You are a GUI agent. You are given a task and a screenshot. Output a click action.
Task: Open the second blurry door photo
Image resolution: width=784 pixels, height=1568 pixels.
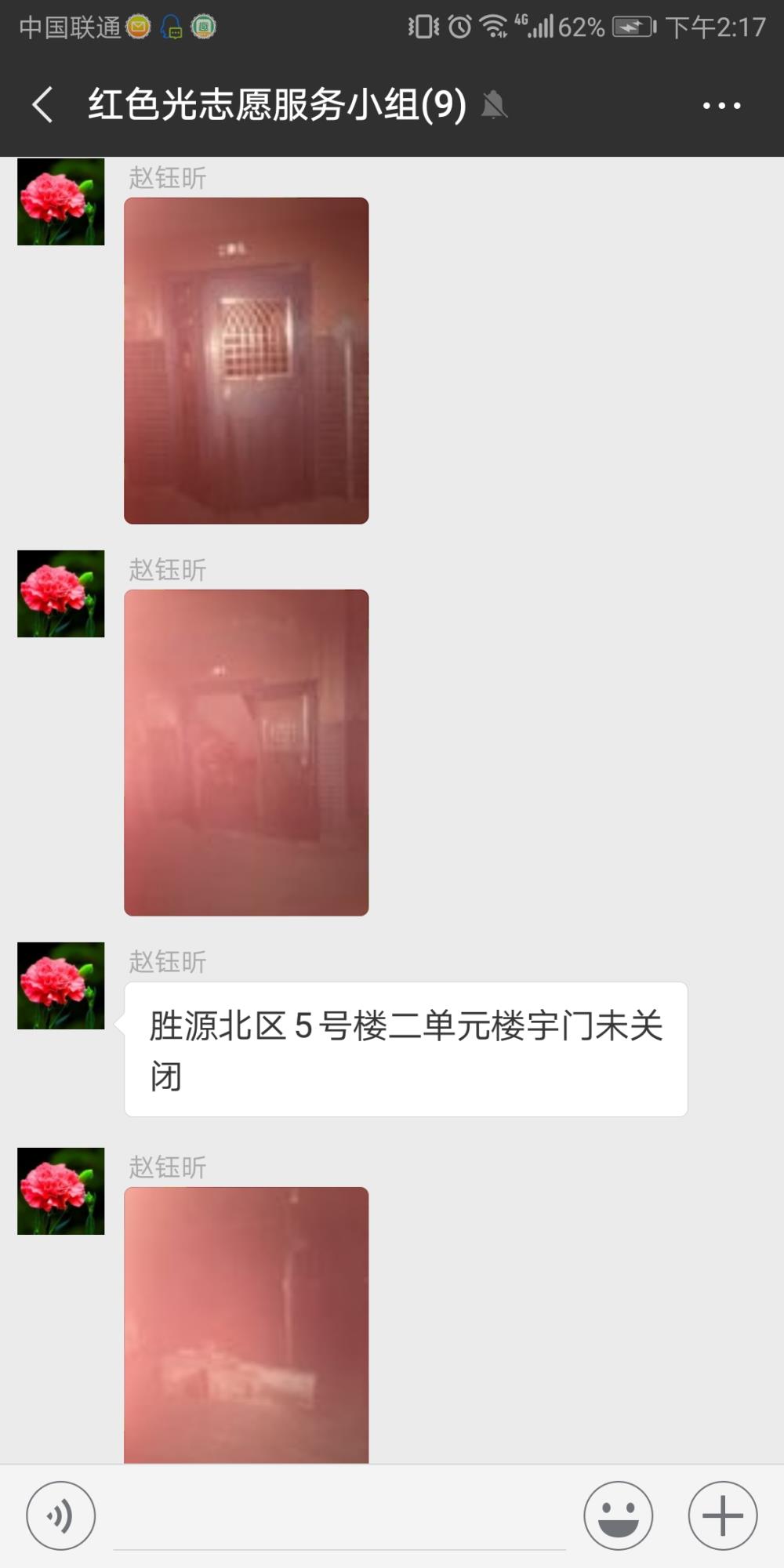246,753
